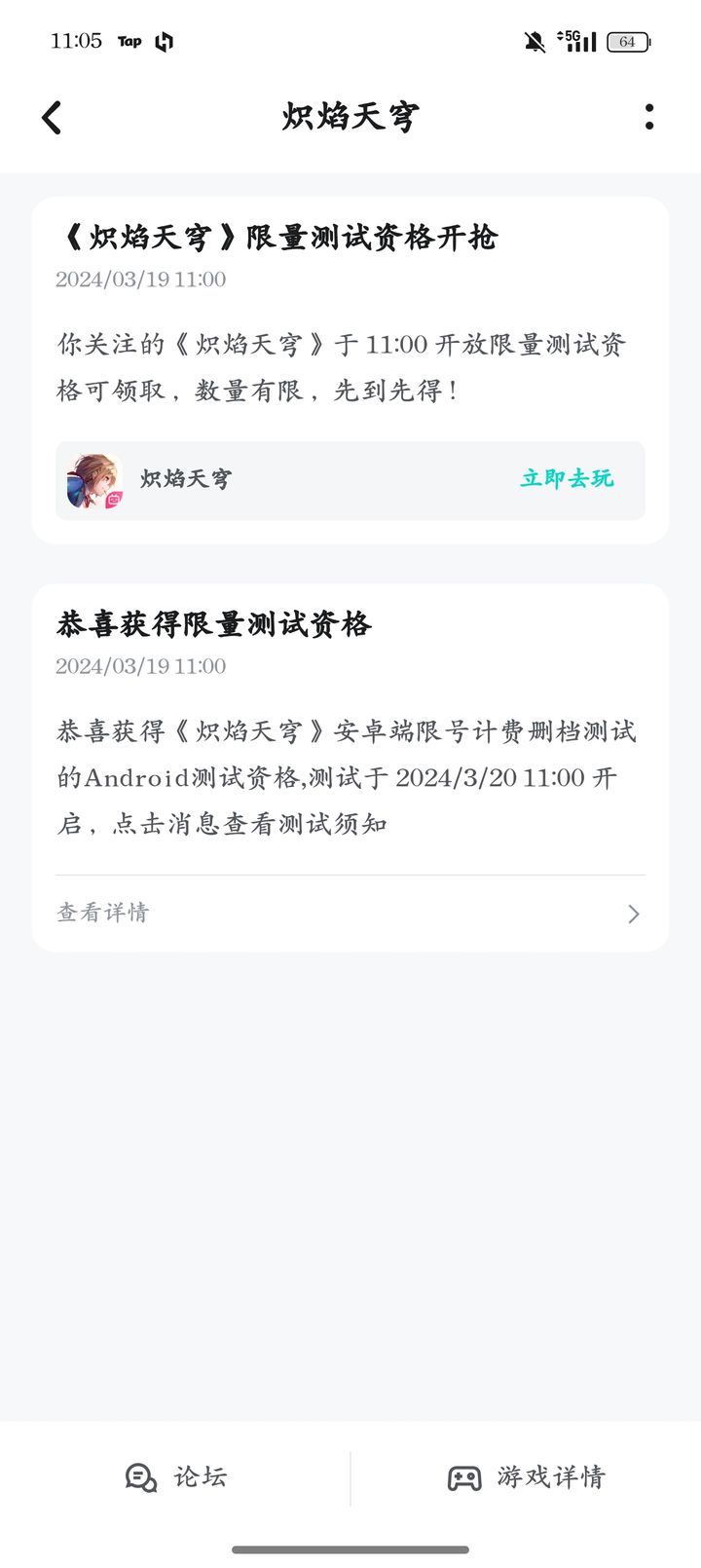Image resolution: width=701 pixels, height=1568 pixels.
Task: Tap the 查看详情 link
Action: click(x=101, y=913)
